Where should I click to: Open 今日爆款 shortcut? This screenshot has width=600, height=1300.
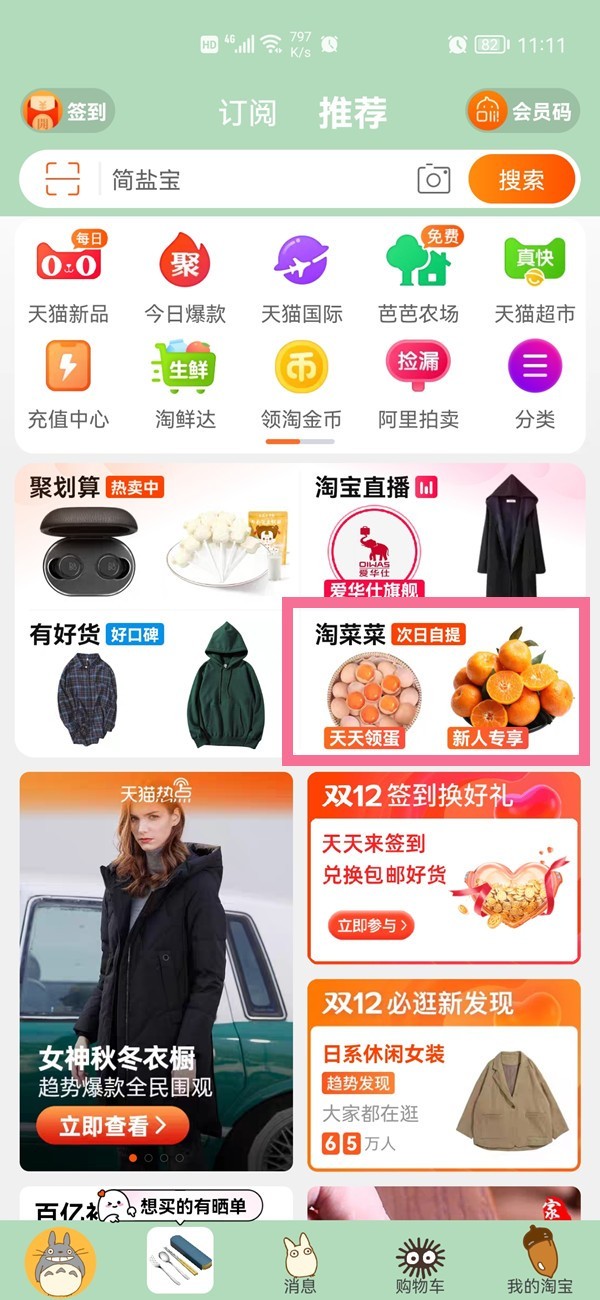185,279
